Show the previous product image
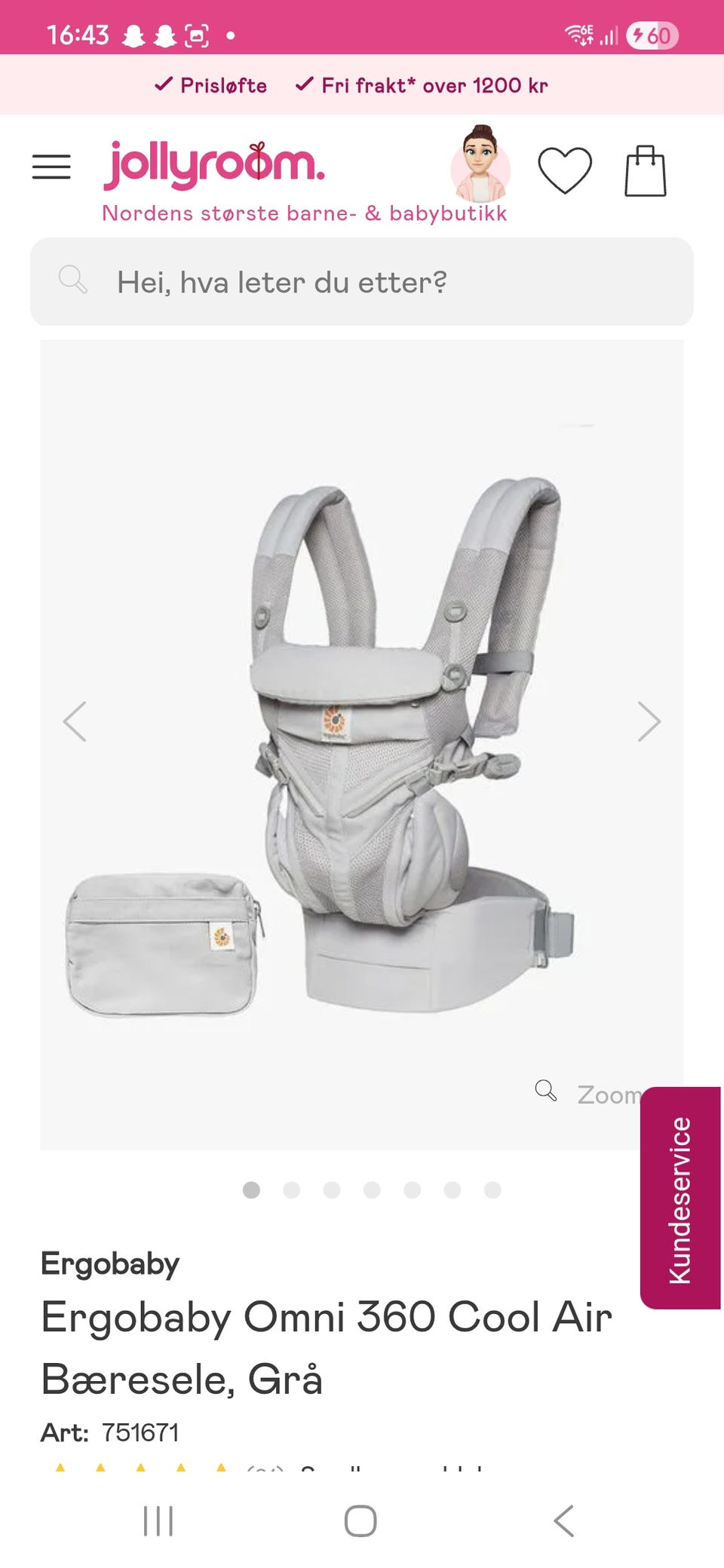This screenshot has height=1568, width=724. 75,721
